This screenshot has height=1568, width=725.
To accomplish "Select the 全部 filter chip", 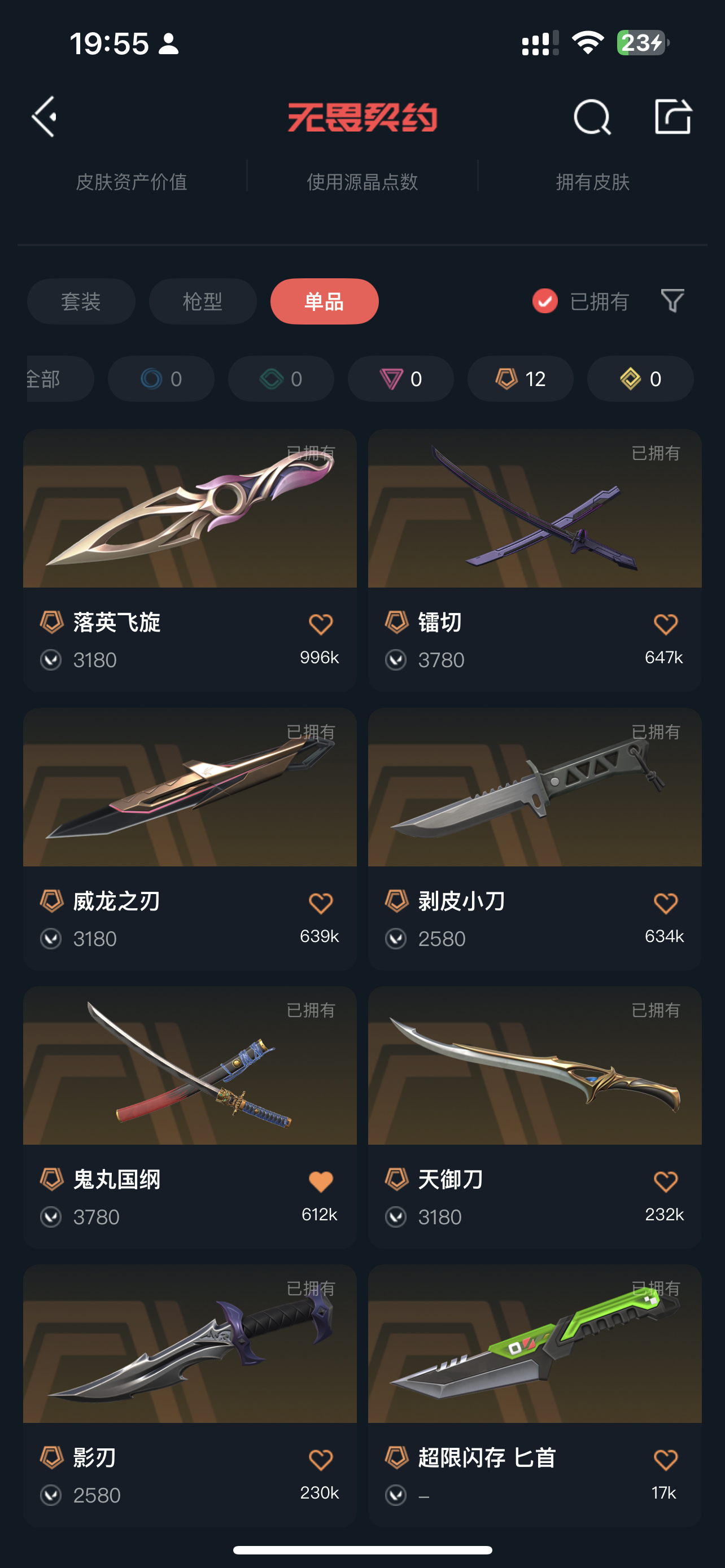I will click(x=60, y=379).
